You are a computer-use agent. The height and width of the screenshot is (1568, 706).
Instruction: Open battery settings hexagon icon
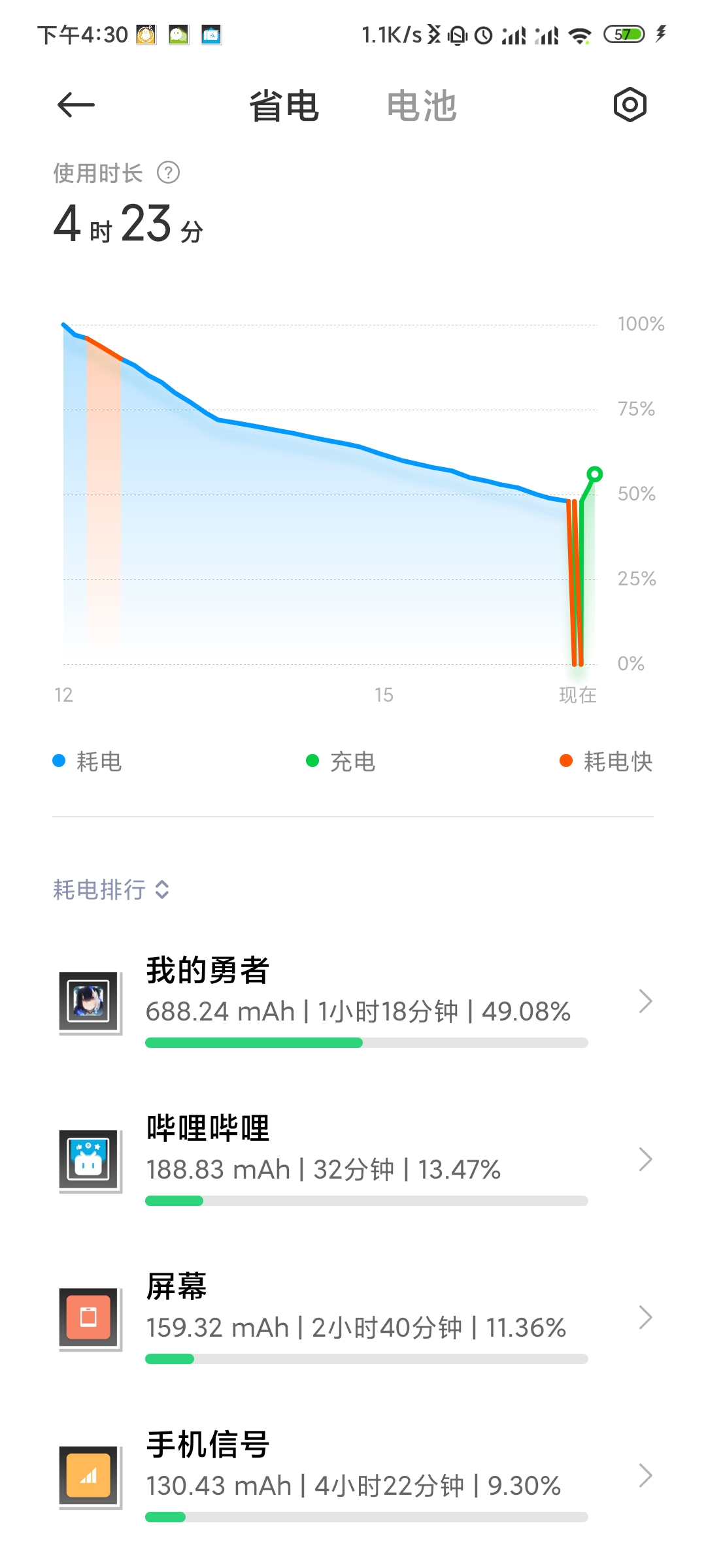pyautogui.click(x=630, y=105)
